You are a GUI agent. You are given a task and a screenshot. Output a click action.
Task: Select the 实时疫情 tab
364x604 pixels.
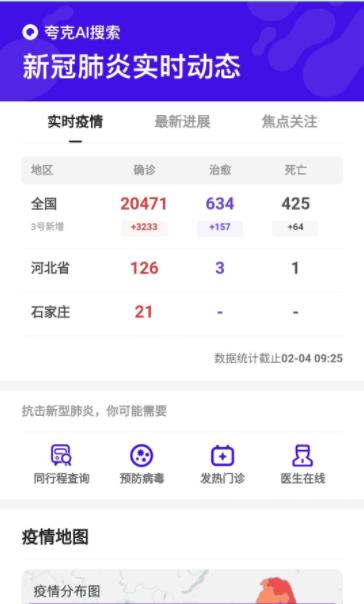75,122
